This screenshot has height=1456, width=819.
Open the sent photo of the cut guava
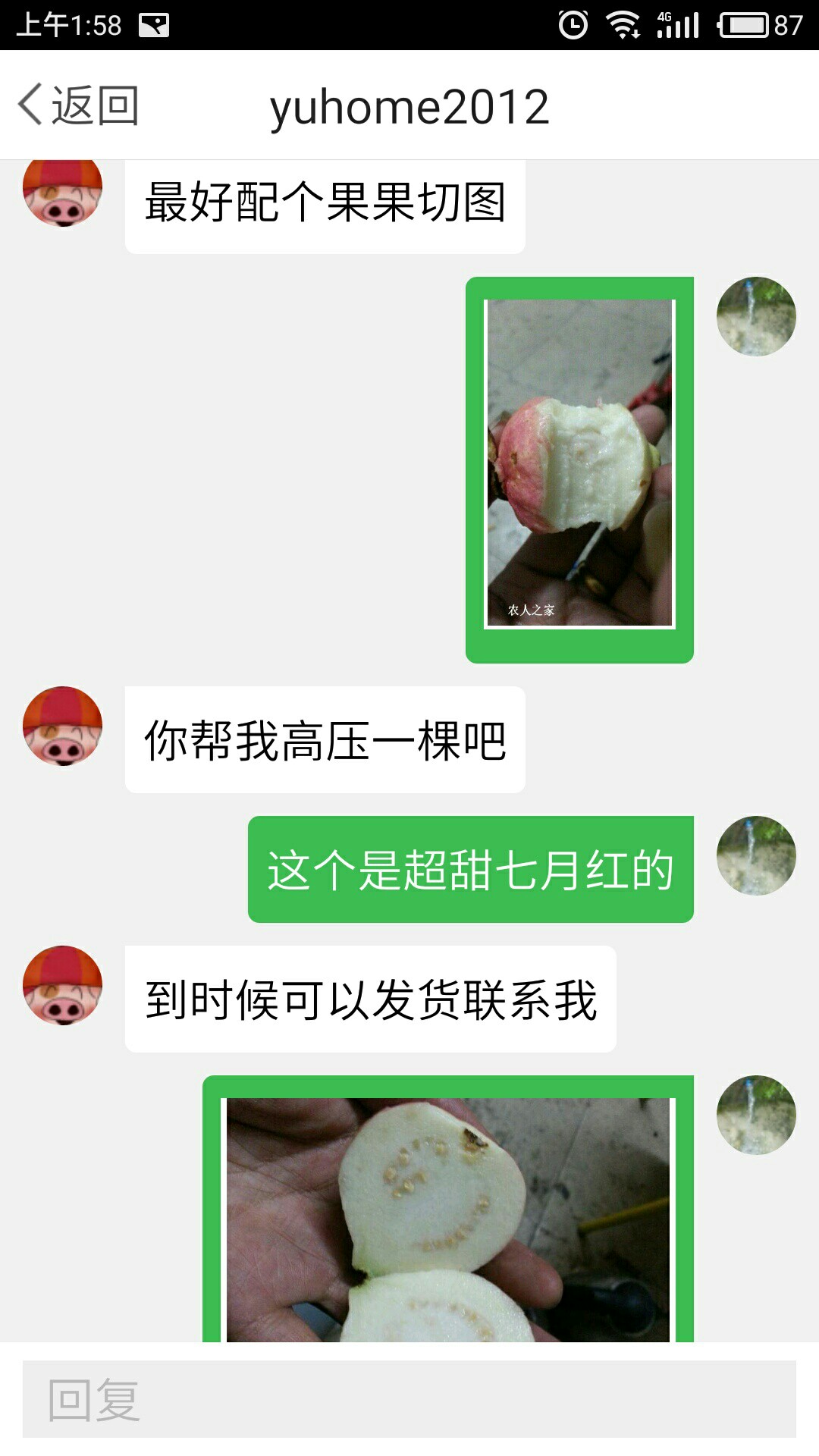pyautogui.click(x=448, y=1219)
